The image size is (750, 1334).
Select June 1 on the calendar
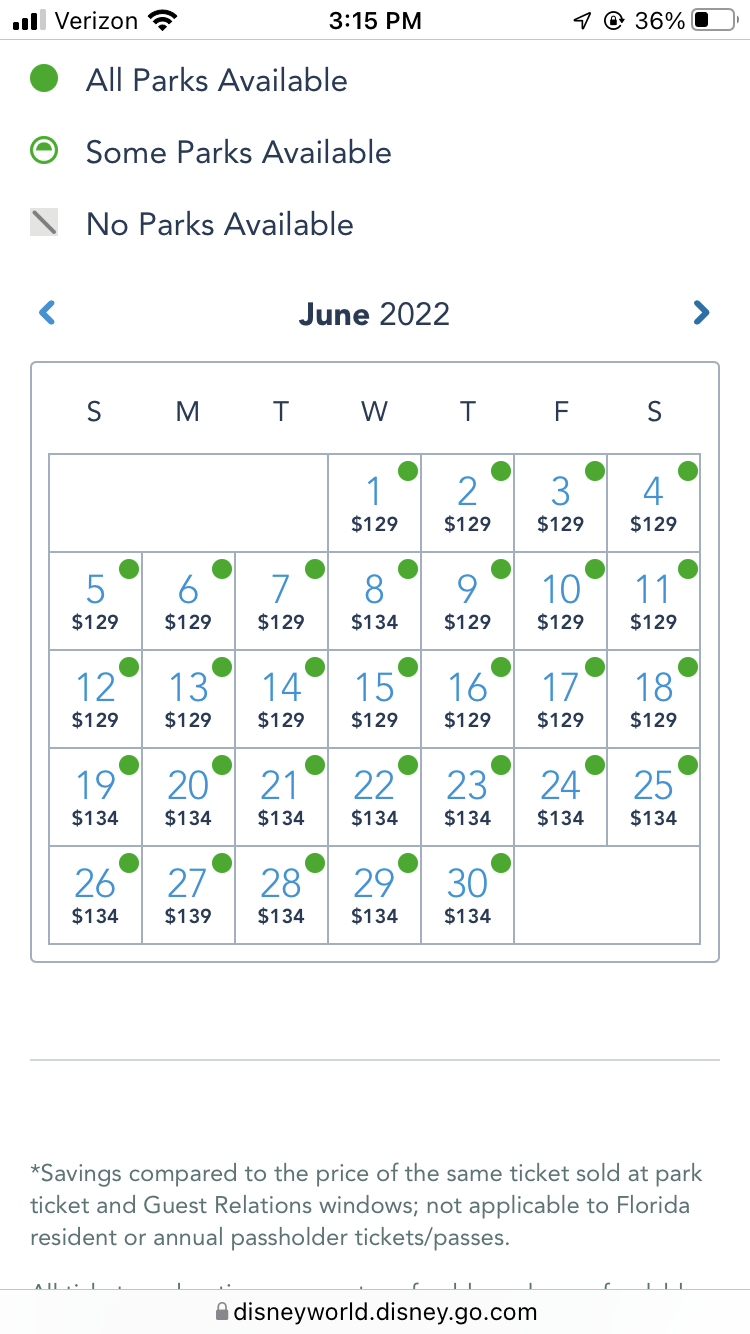pos(374,503)
